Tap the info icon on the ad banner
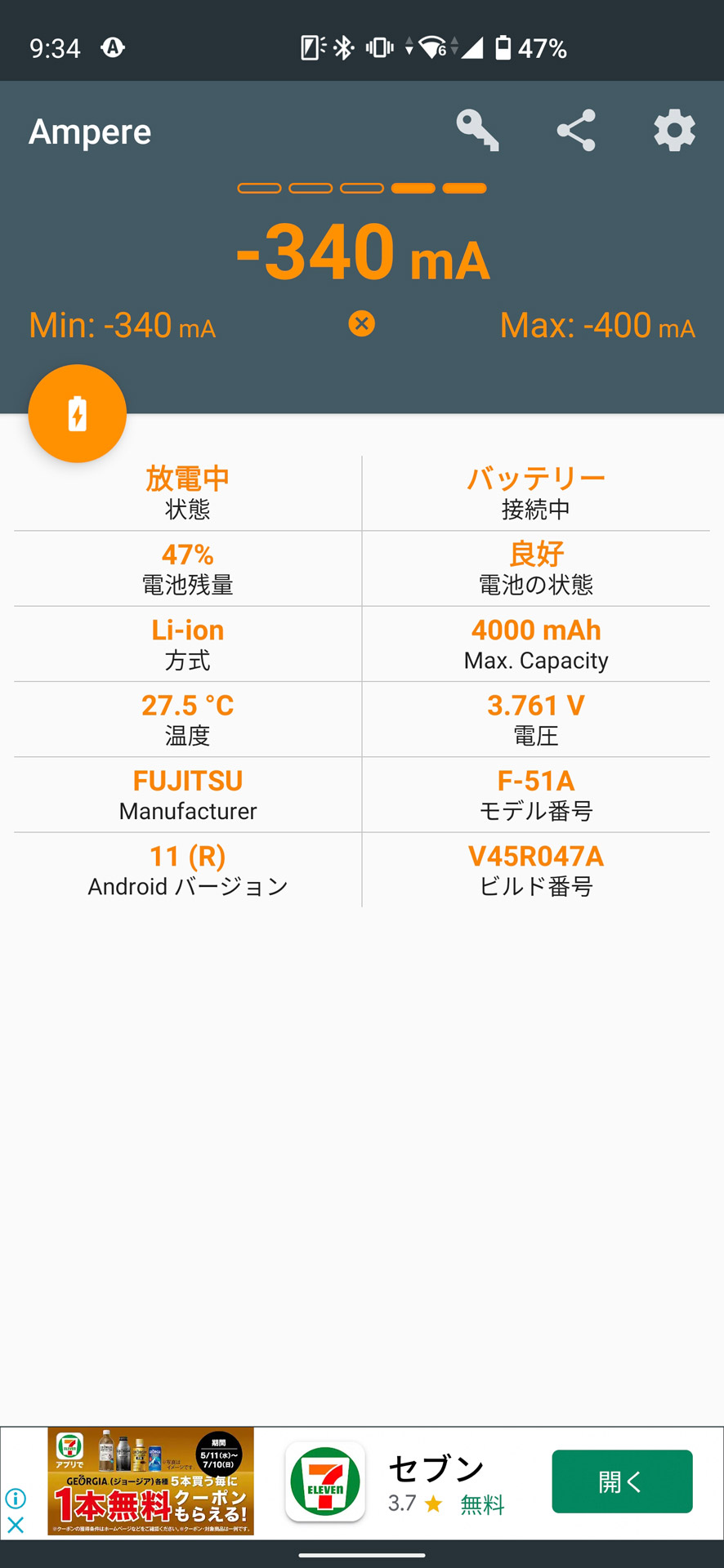This screenshot has height=1568, width=724. tap(18, 1499)
